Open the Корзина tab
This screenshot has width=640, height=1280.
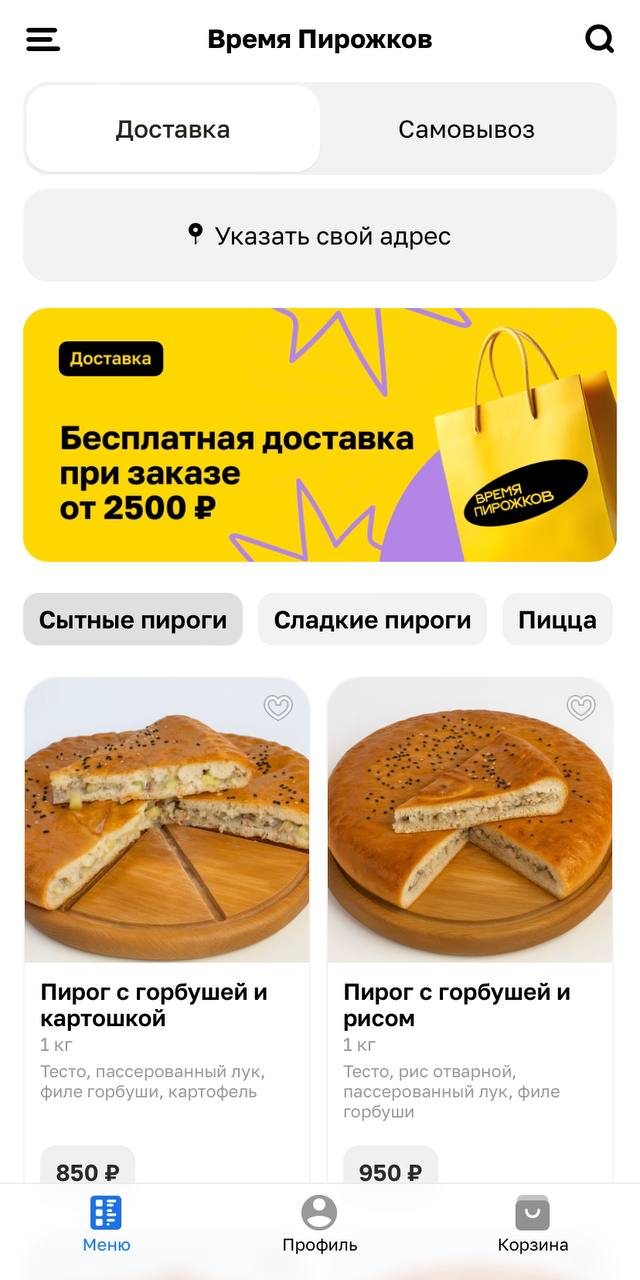[x=533, y=1224]
